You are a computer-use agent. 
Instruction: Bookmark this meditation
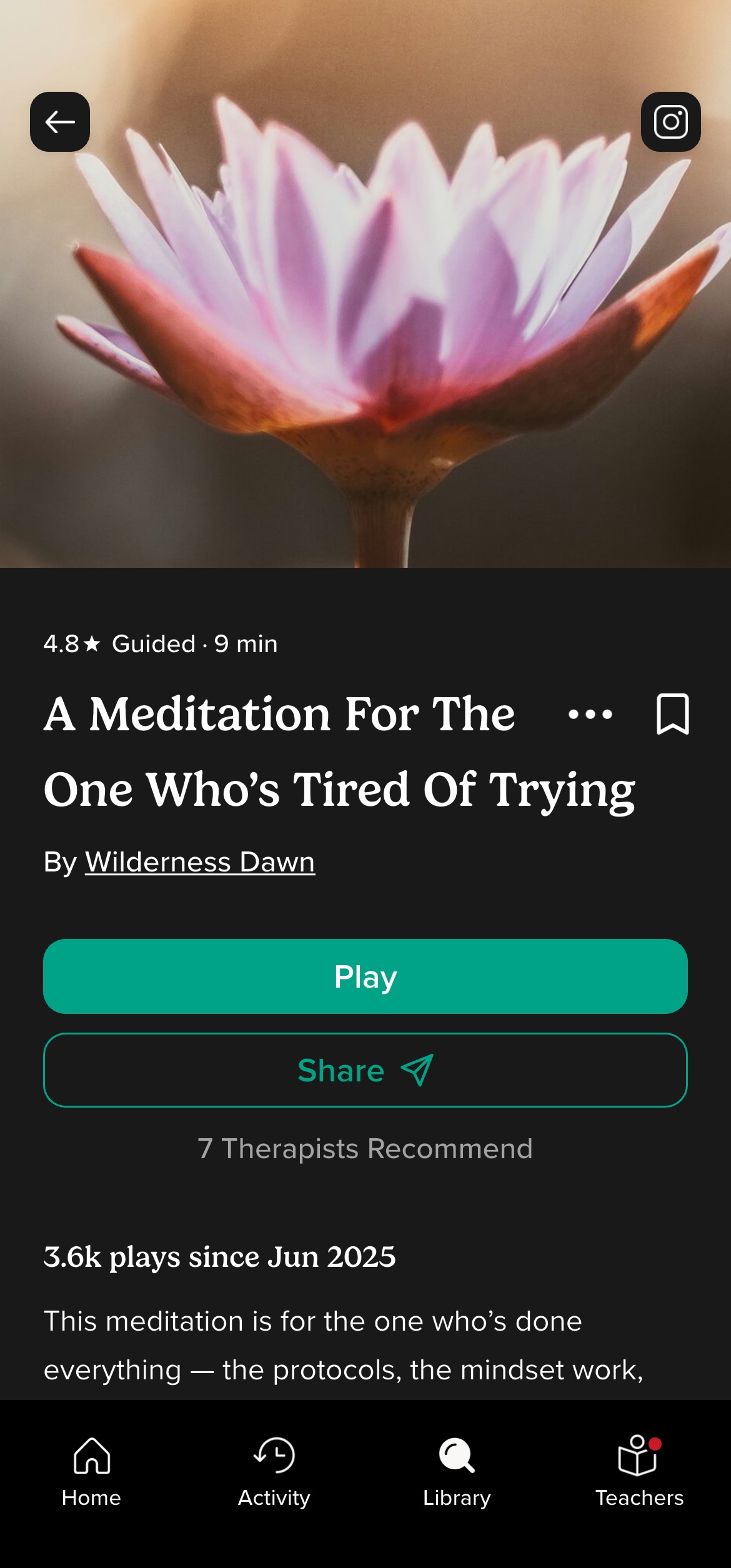click(673, 714)
